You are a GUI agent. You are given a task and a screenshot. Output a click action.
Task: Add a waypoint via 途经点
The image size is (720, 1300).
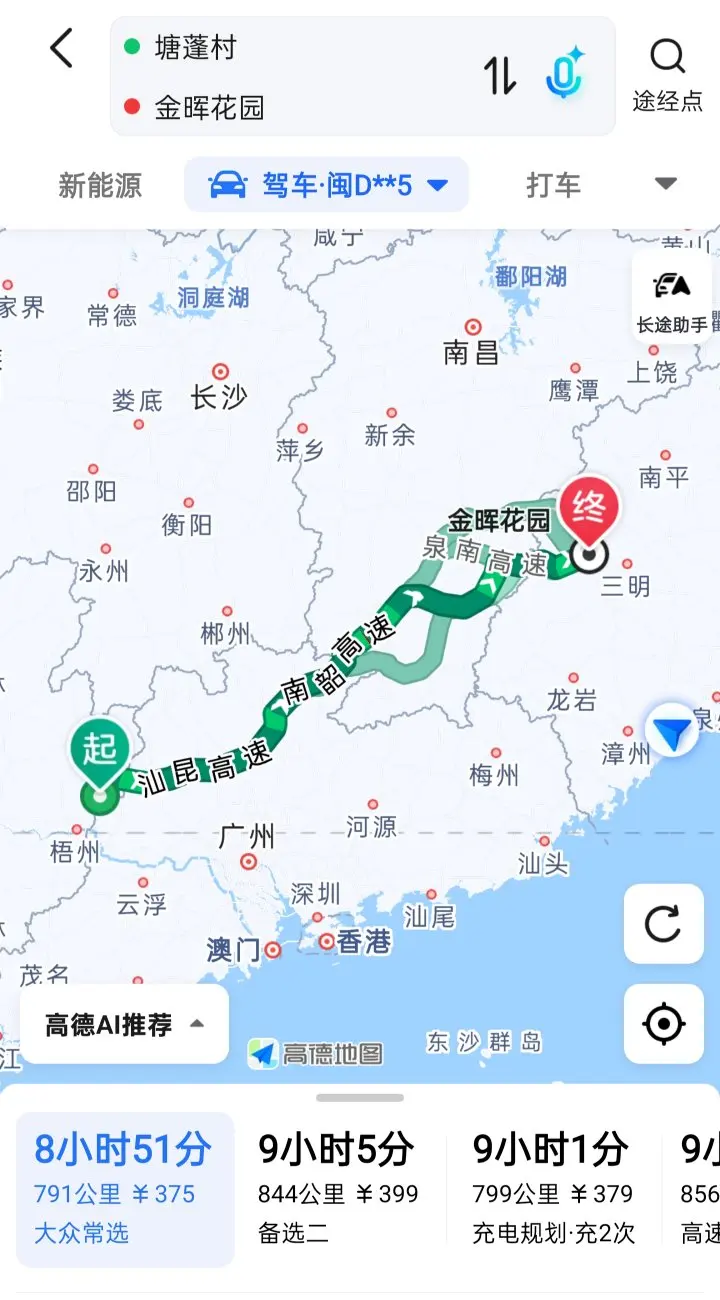[667, 75]
